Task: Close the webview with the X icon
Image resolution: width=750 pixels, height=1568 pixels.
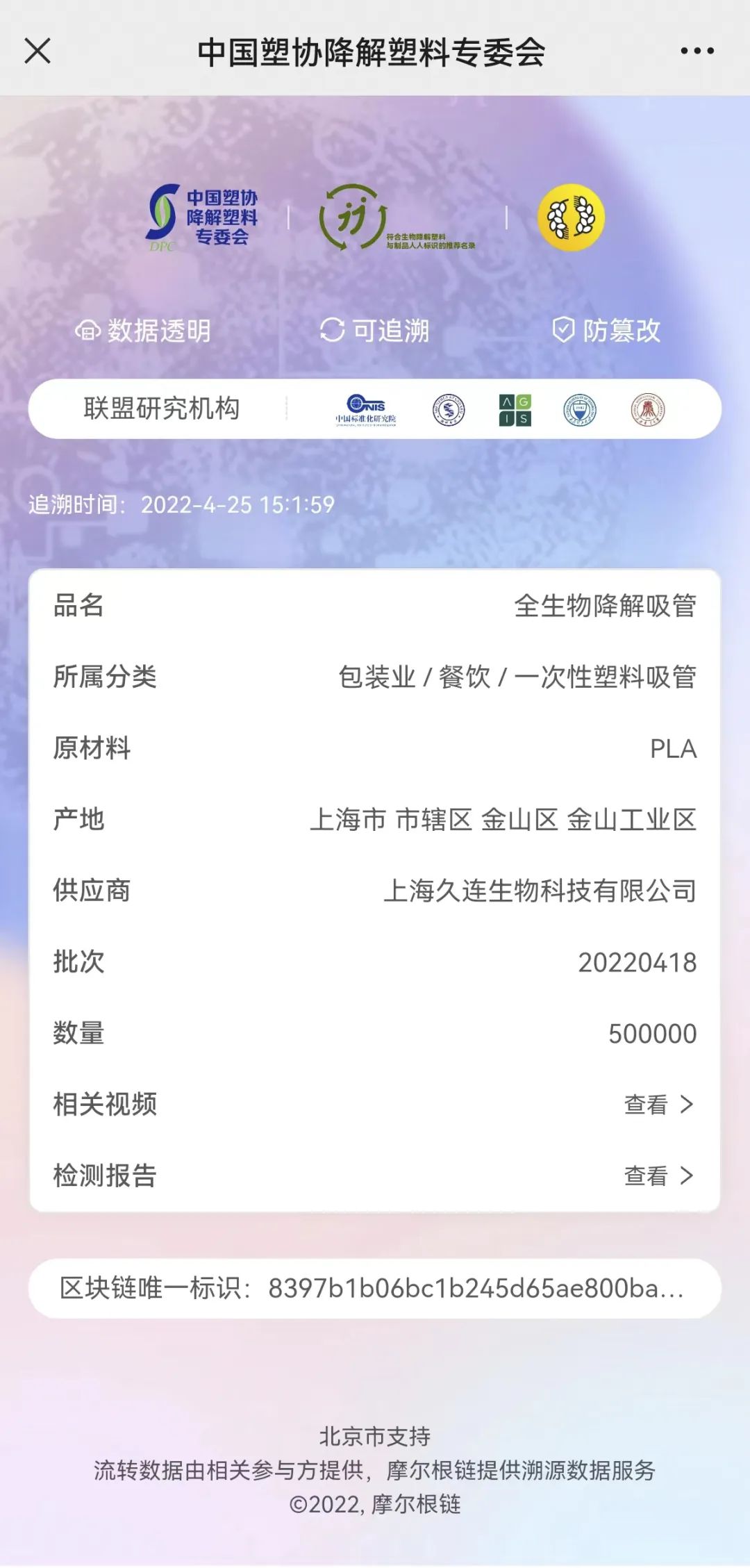Action: [x=37, y=51]
